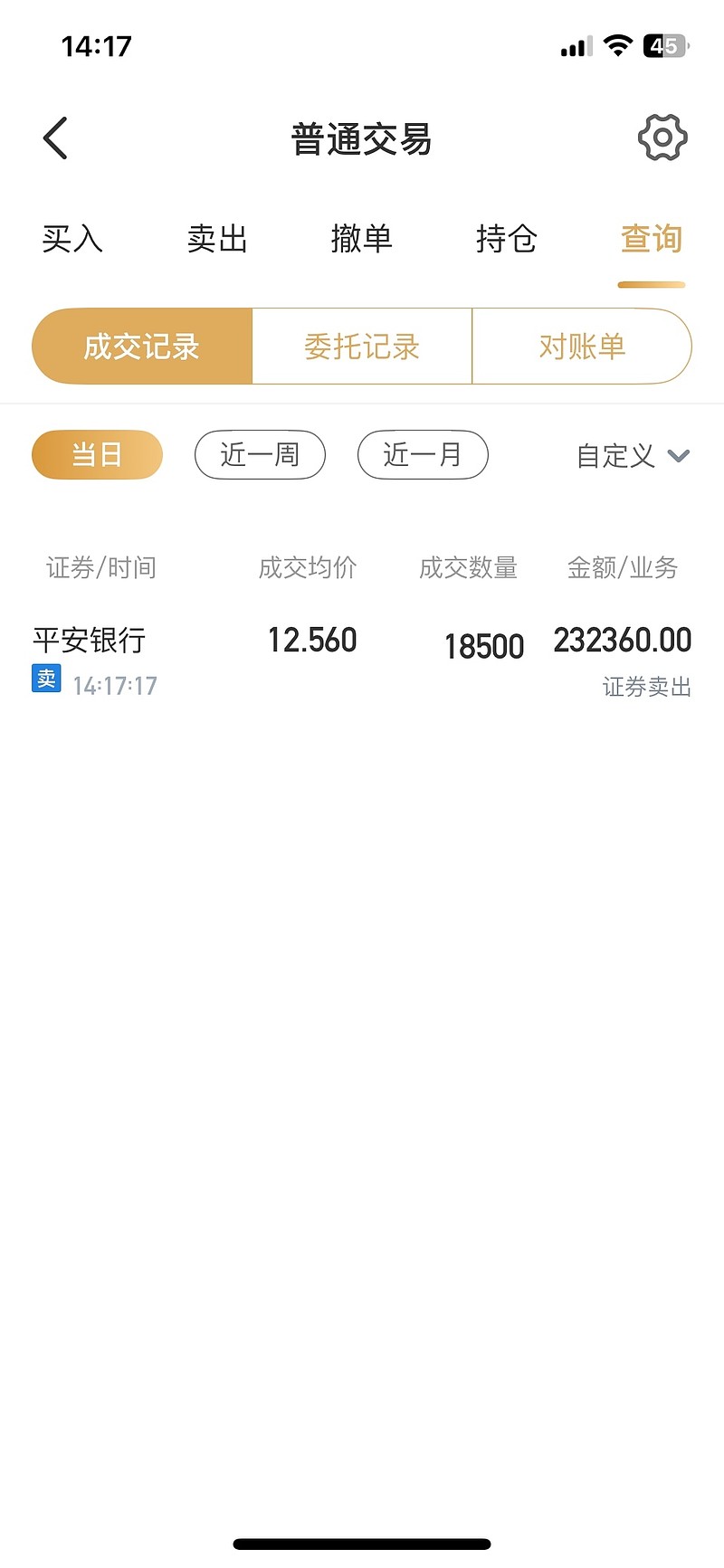
Task: Switch to the 买入 buy tab
Action: pyautogui.click(x=72, y=239)
